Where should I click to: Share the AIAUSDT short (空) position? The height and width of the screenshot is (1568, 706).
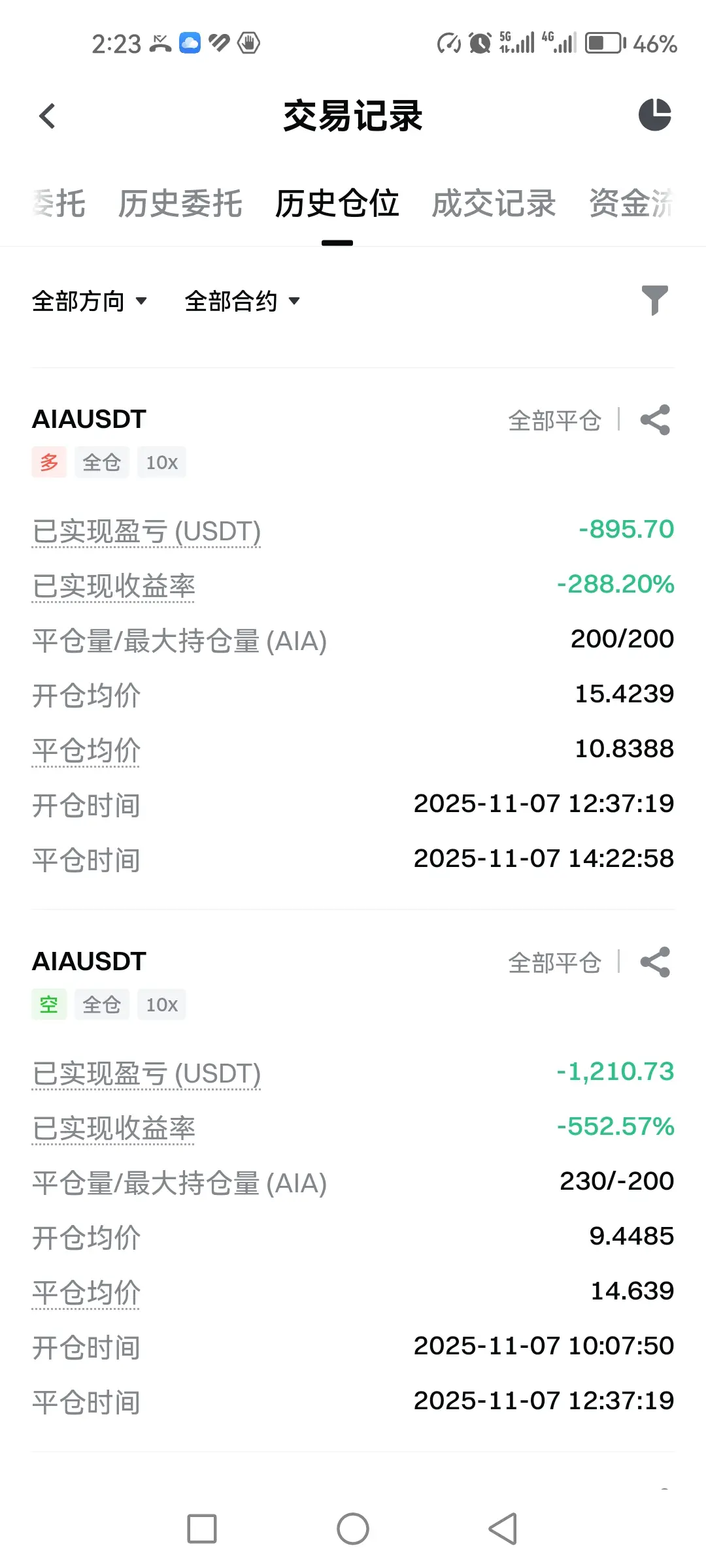(655, 962)
